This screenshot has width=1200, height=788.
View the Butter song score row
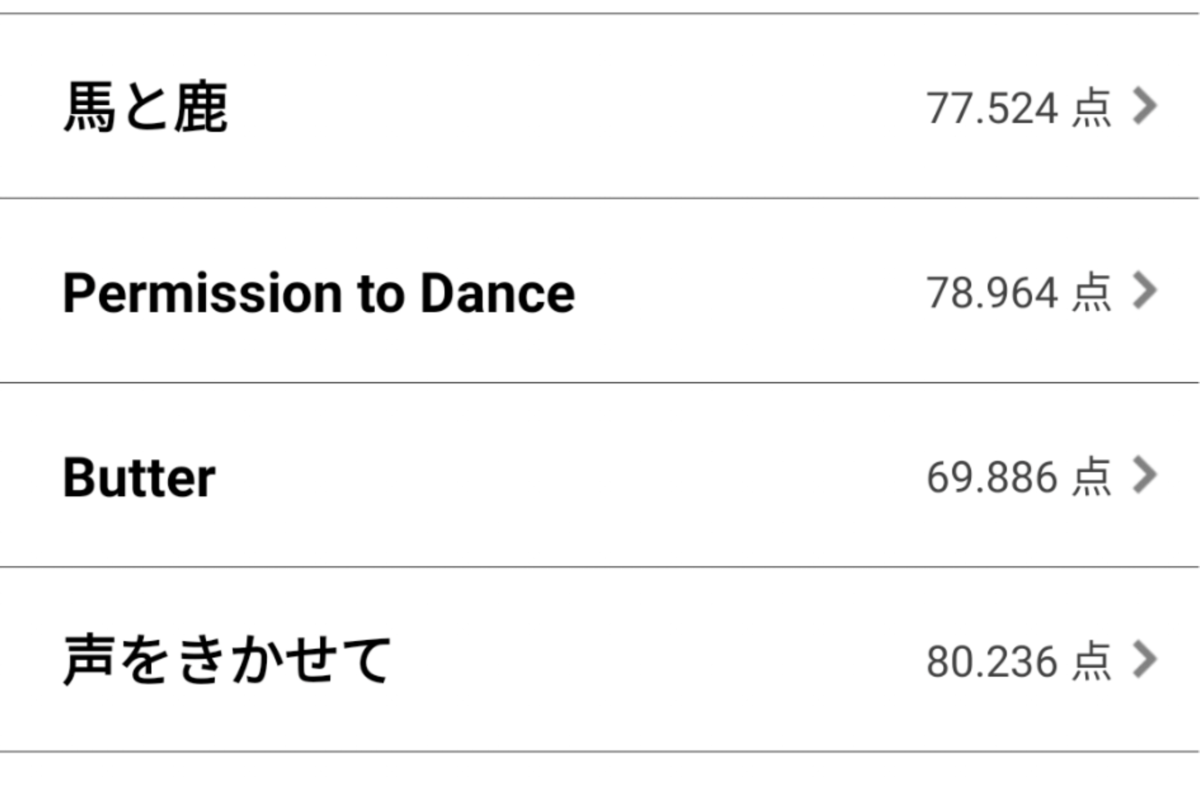(600, 476)
